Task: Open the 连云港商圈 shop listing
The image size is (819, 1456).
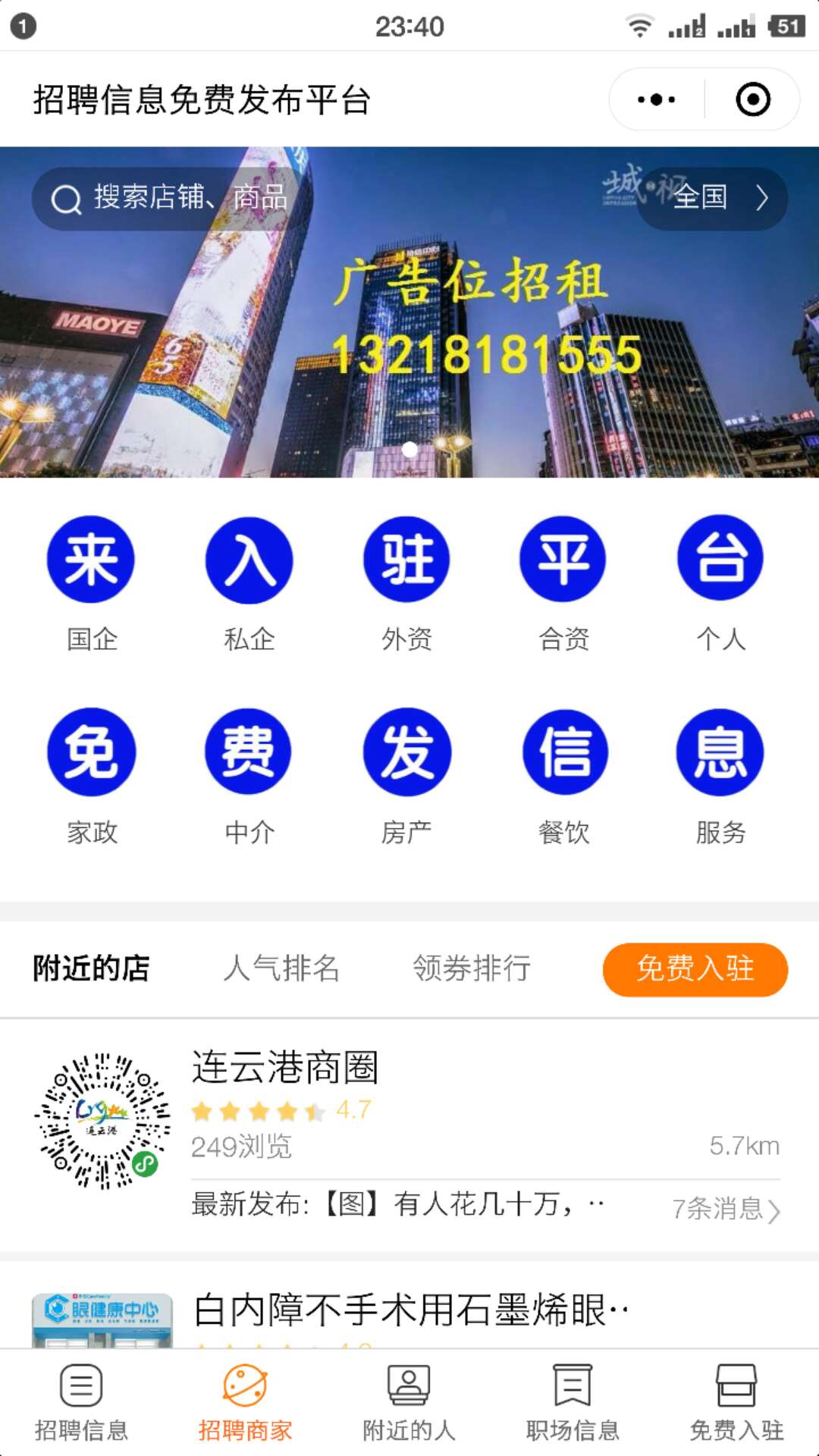Action: [409, 1135]
